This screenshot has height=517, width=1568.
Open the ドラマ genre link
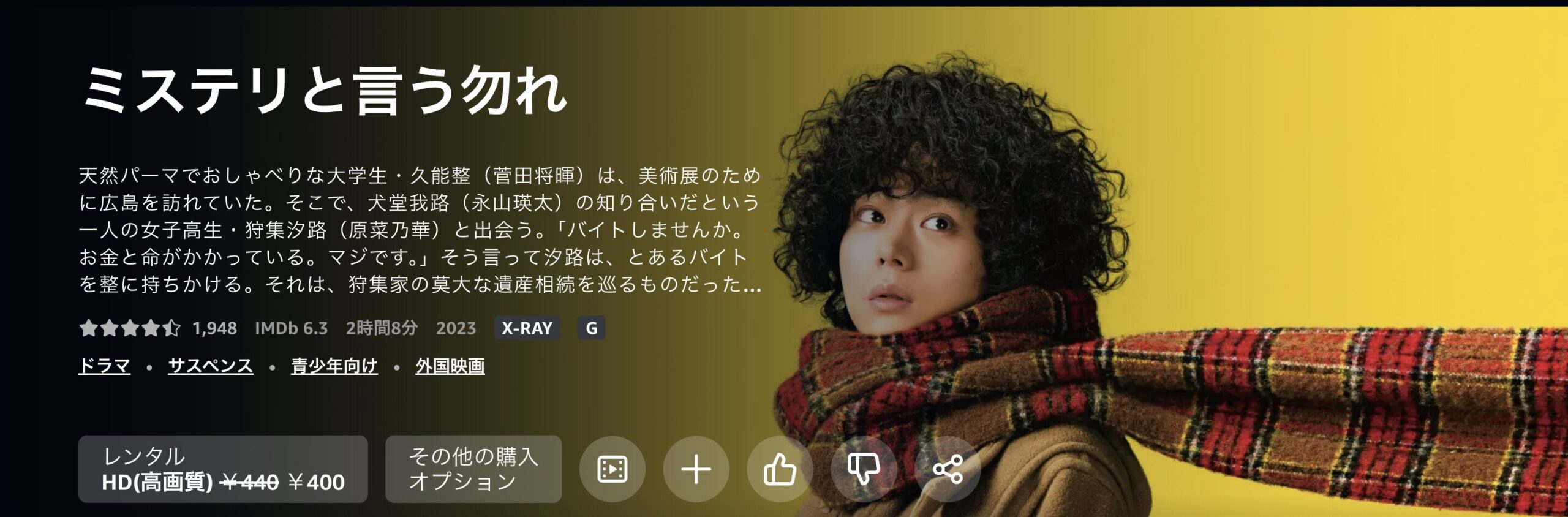coord(104,366)
